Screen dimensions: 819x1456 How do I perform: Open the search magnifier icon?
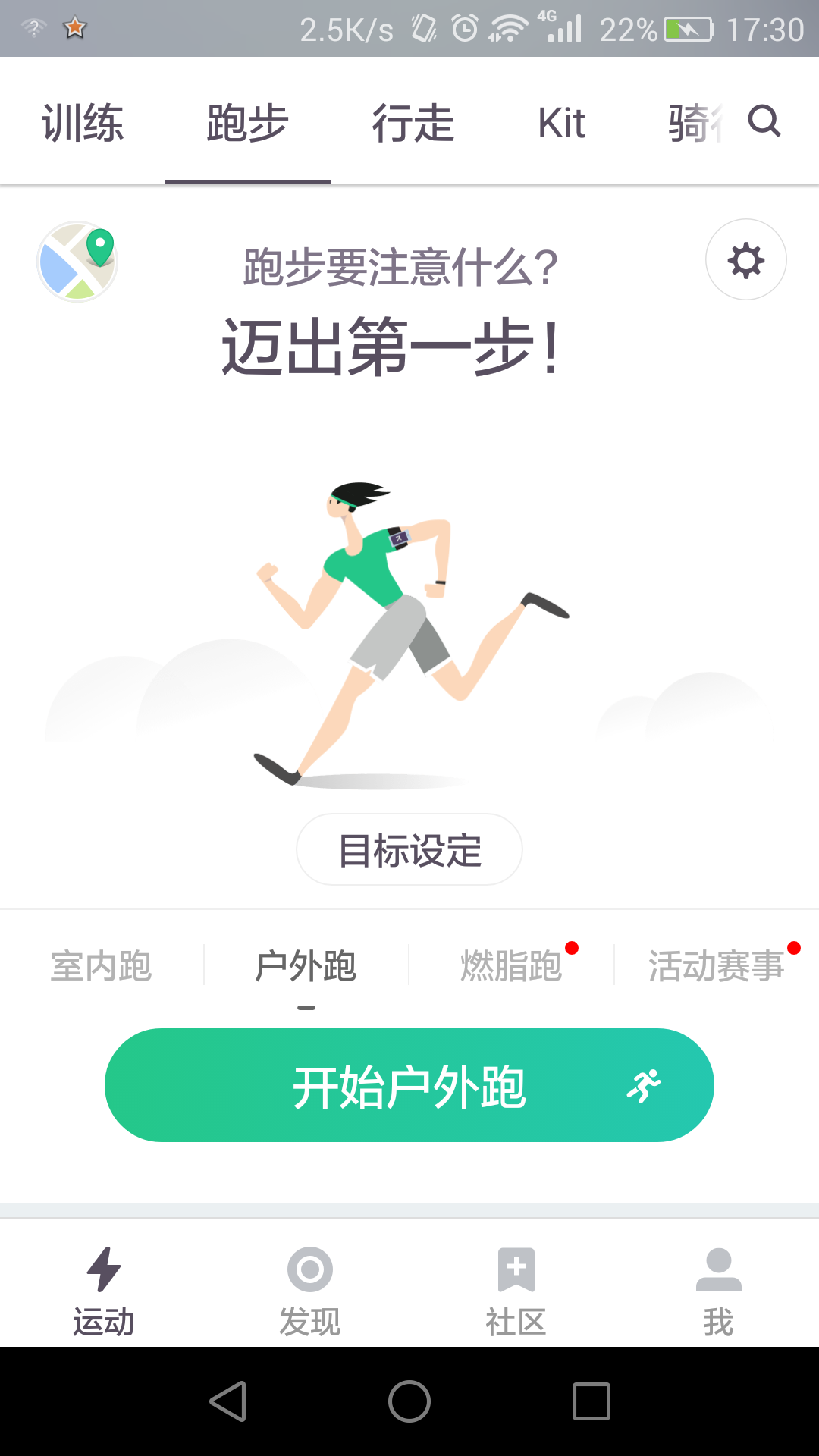tap(764, 121)
